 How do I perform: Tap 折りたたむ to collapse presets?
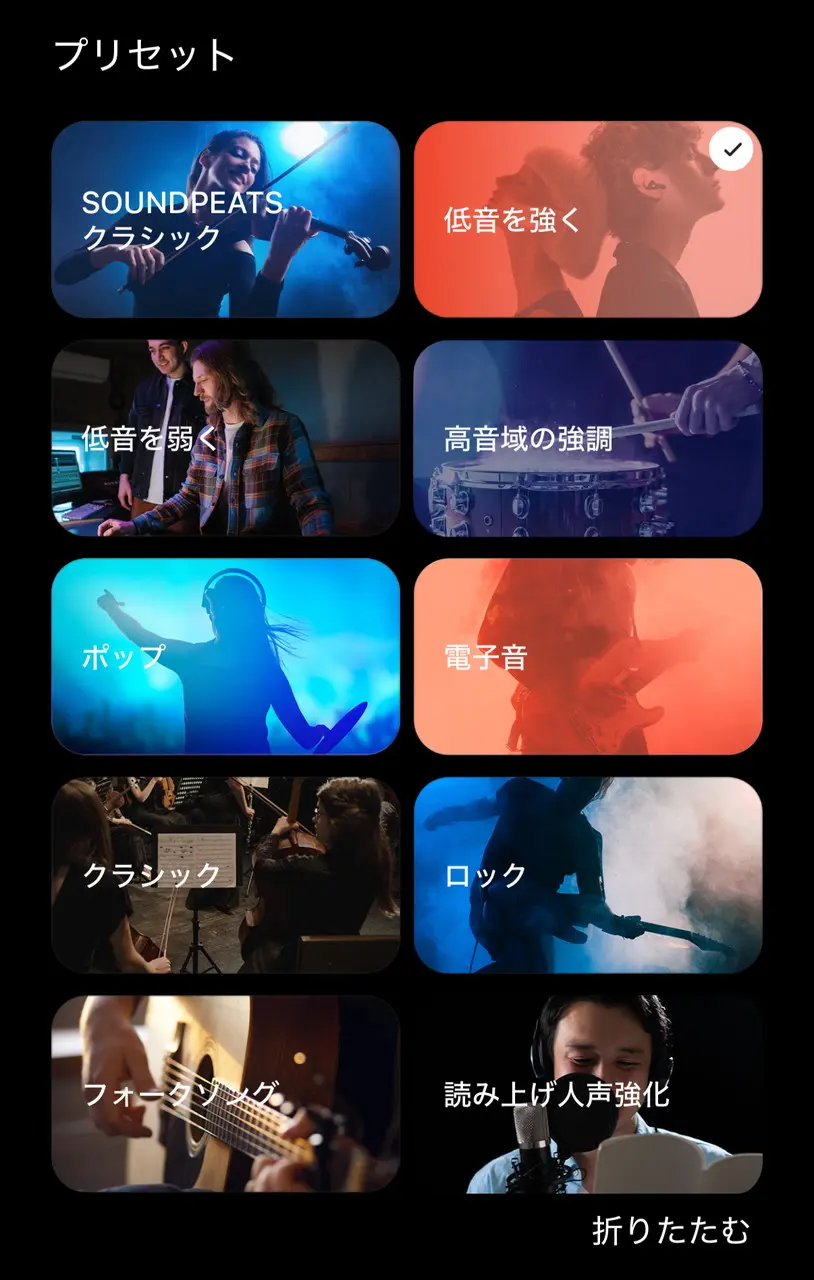pos(670,1231)
